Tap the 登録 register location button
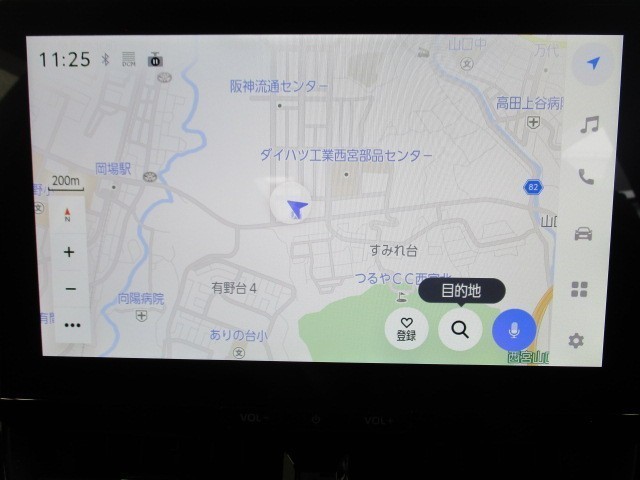The height and width of the screenshot is (480, 640). tap(406, 329)
